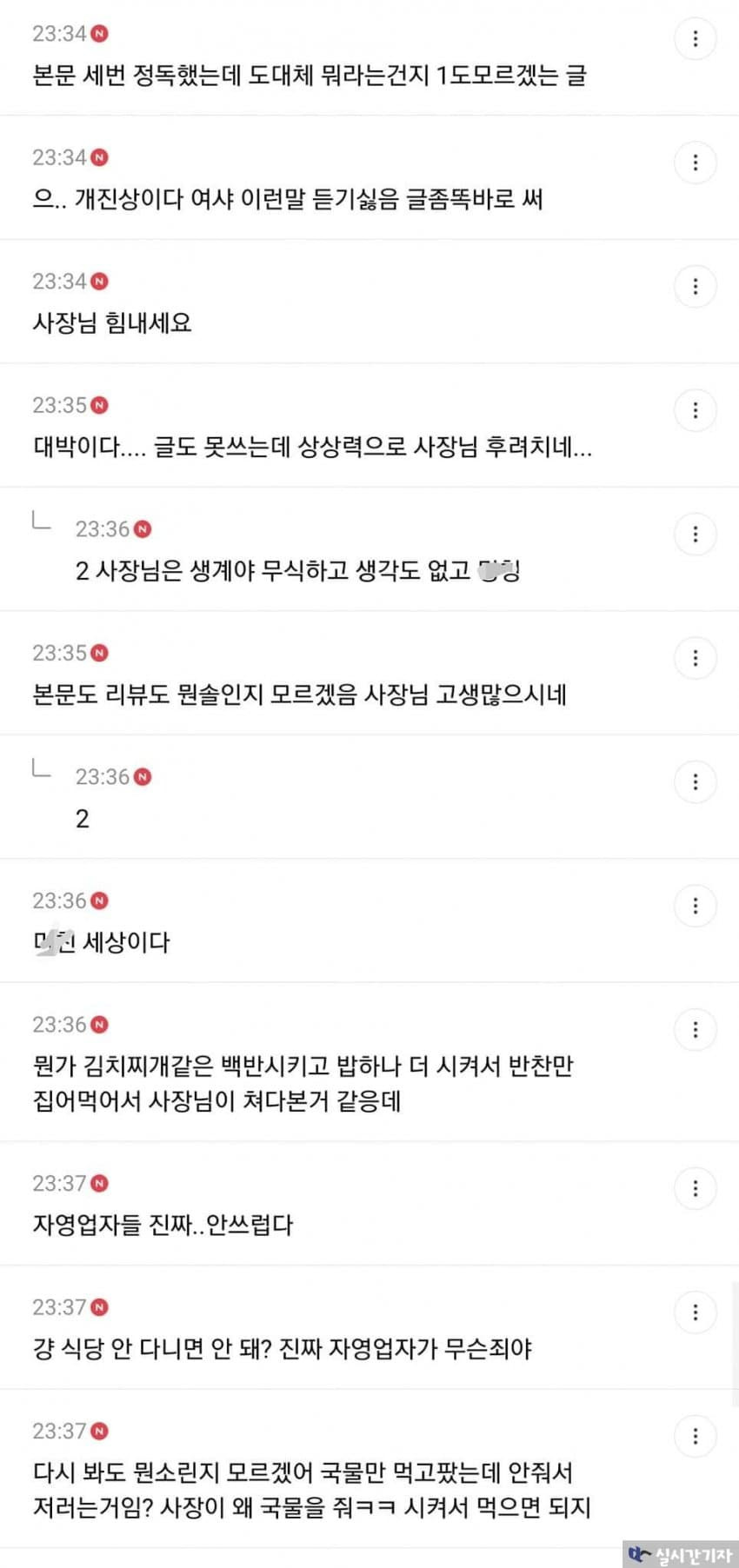Open options for reply '2 사장님은 생계야'

(x=695, y=534)
